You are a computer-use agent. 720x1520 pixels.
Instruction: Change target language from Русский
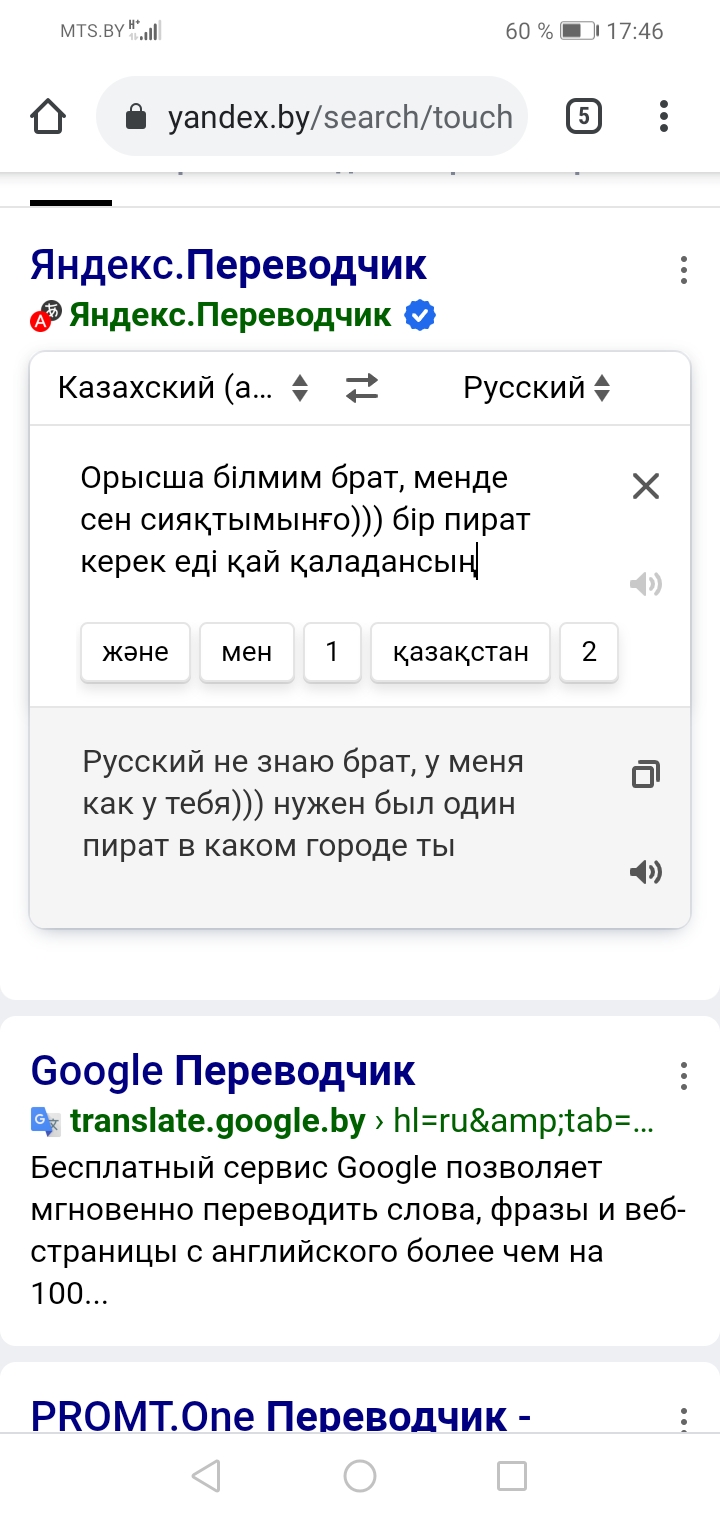coord(537,388)
